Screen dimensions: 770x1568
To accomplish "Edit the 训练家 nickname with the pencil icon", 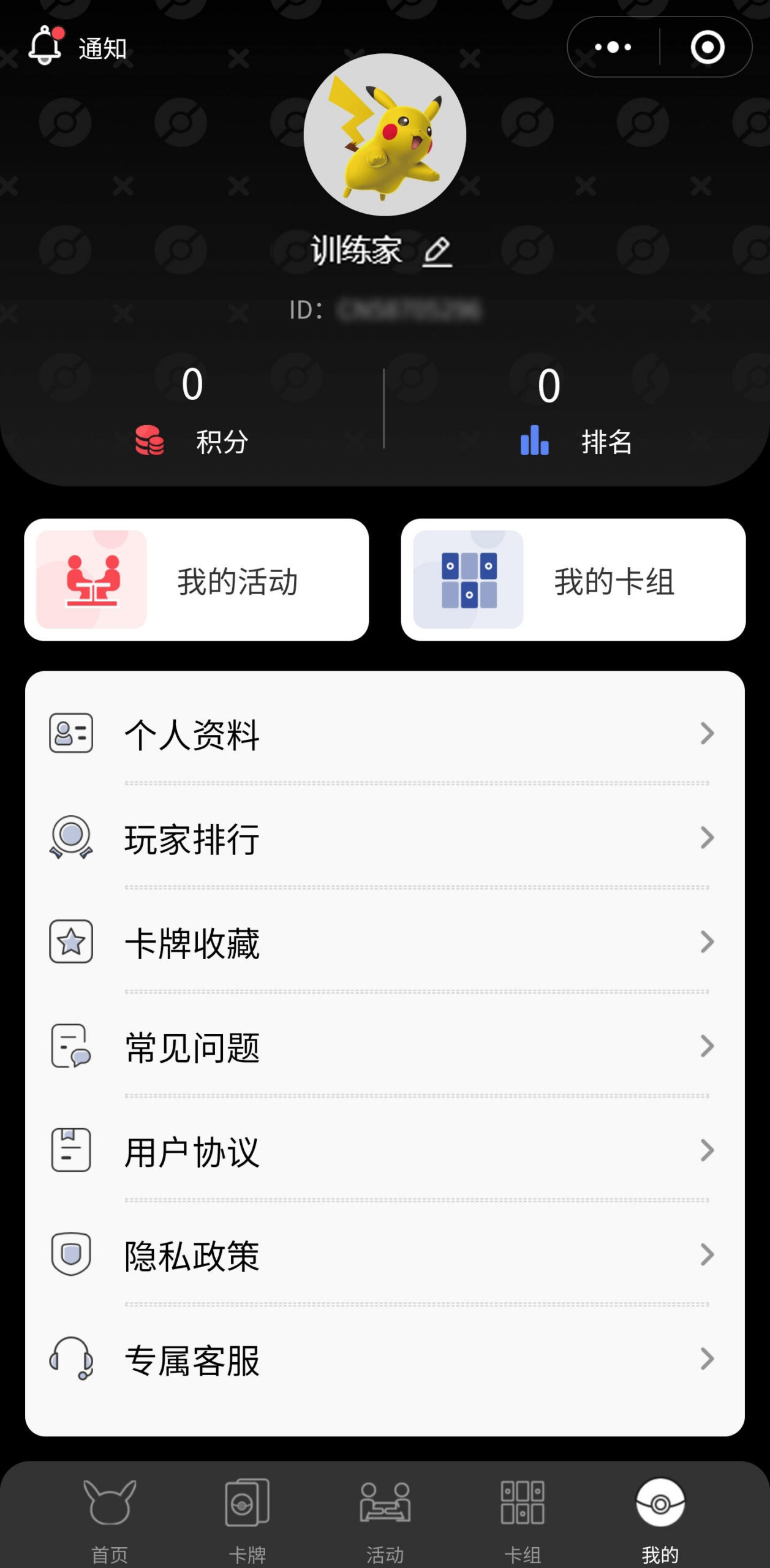I will (437, 252).
